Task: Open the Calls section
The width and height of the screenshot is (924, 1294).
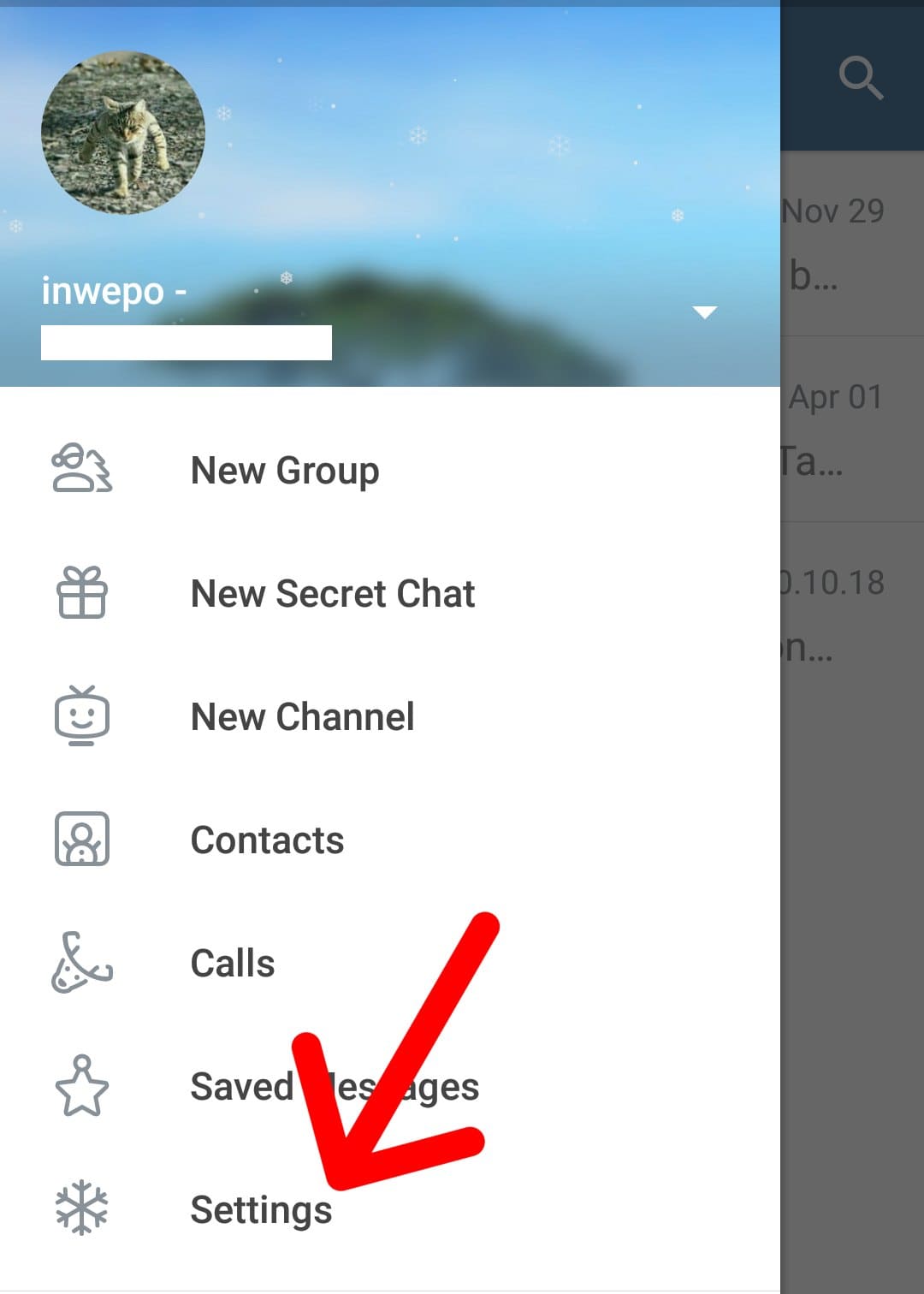Action: 233,964
